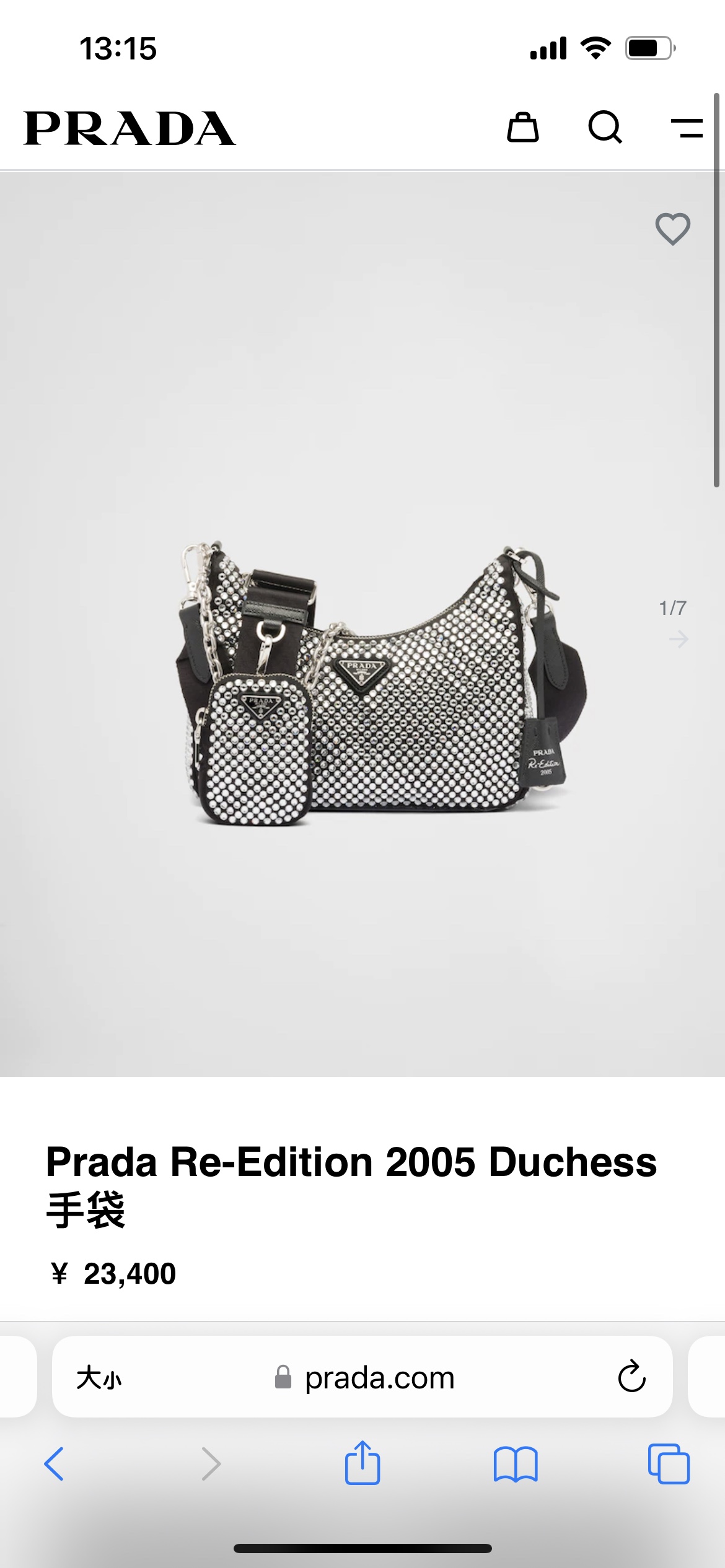Share this page from Safari
Screen dimensions: 725x1568
click(x=362, y=1463)
